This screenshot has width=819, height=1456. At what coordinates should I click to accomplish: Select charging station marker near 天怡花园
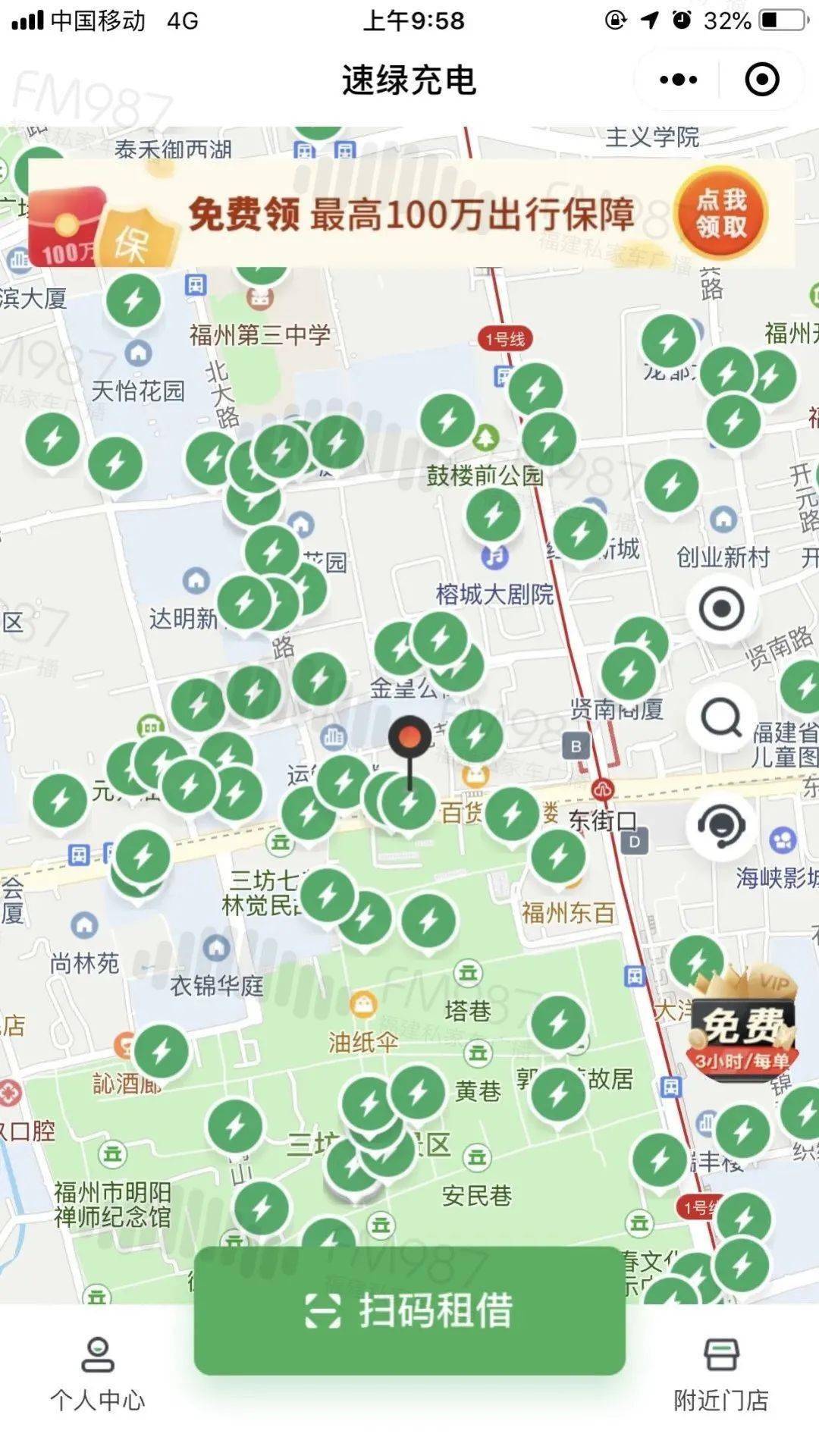(133, 300)
